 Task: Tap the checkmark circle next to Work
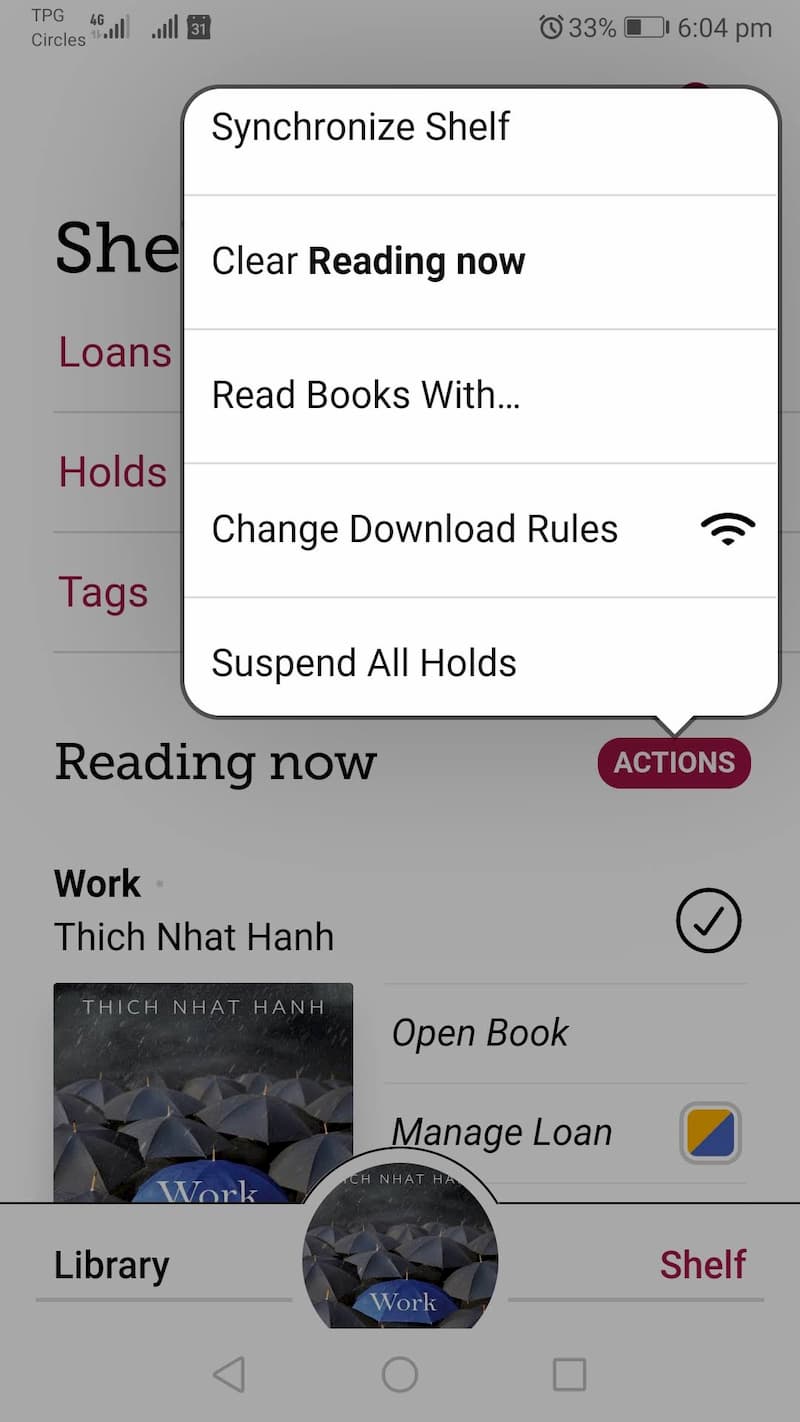click(x=708, y=921)
